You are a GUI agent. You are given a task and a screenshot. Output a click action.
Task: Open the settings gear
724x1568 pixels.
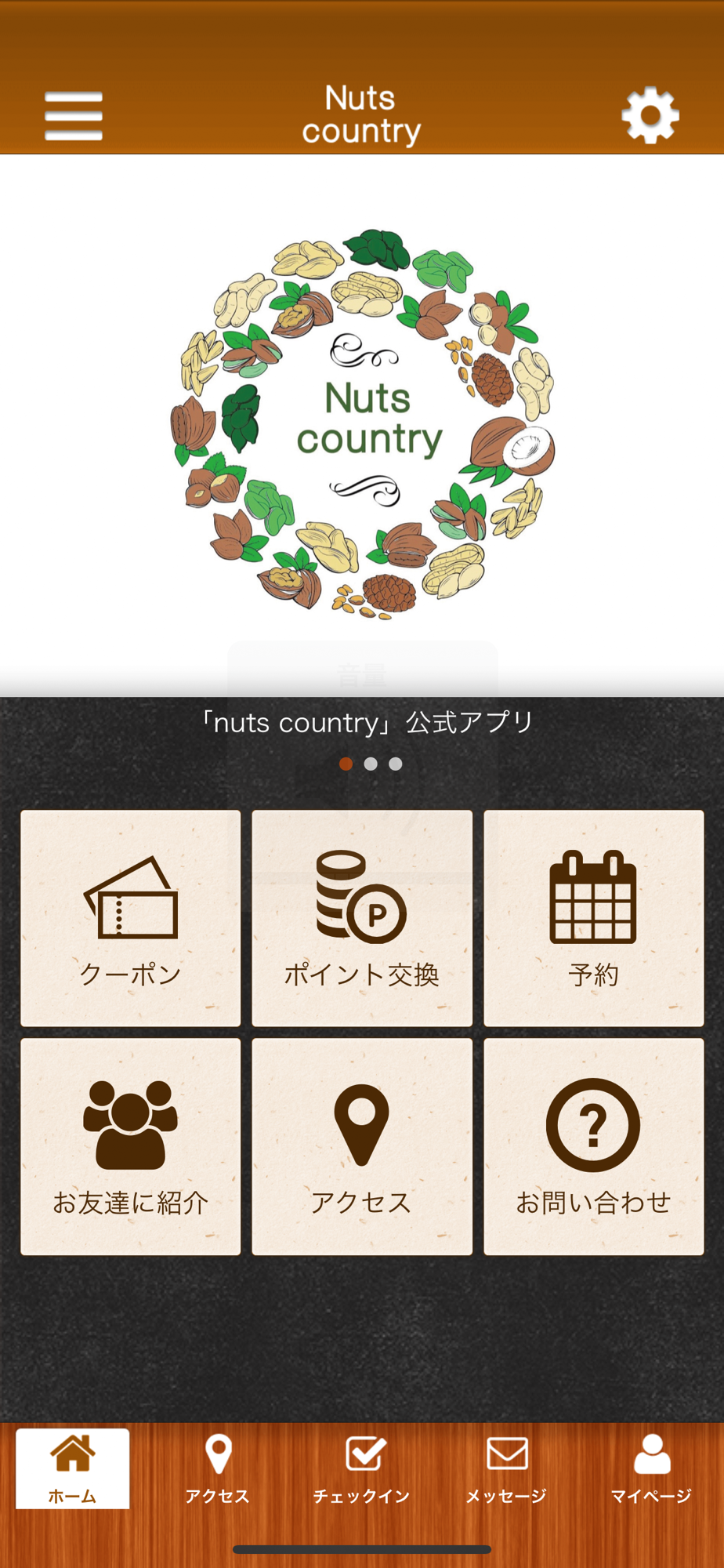(650, 116)
